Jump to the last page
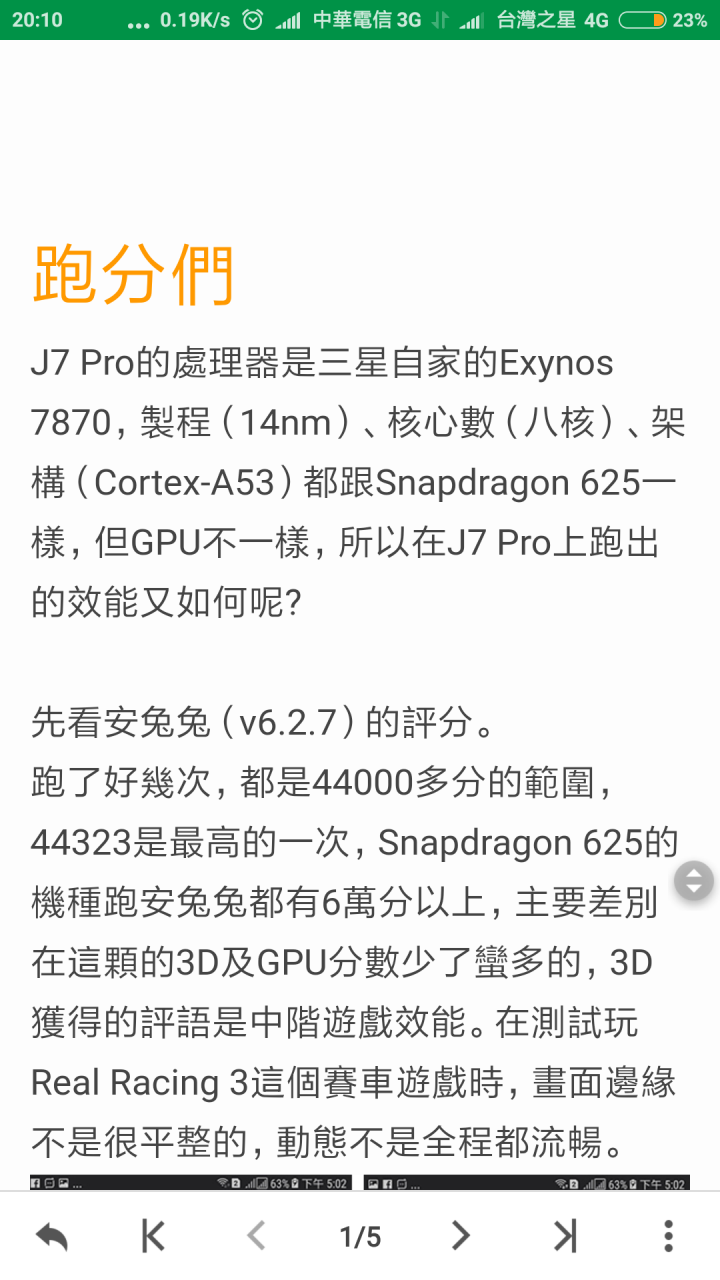720x1280 pixels. coord(565,1237)
